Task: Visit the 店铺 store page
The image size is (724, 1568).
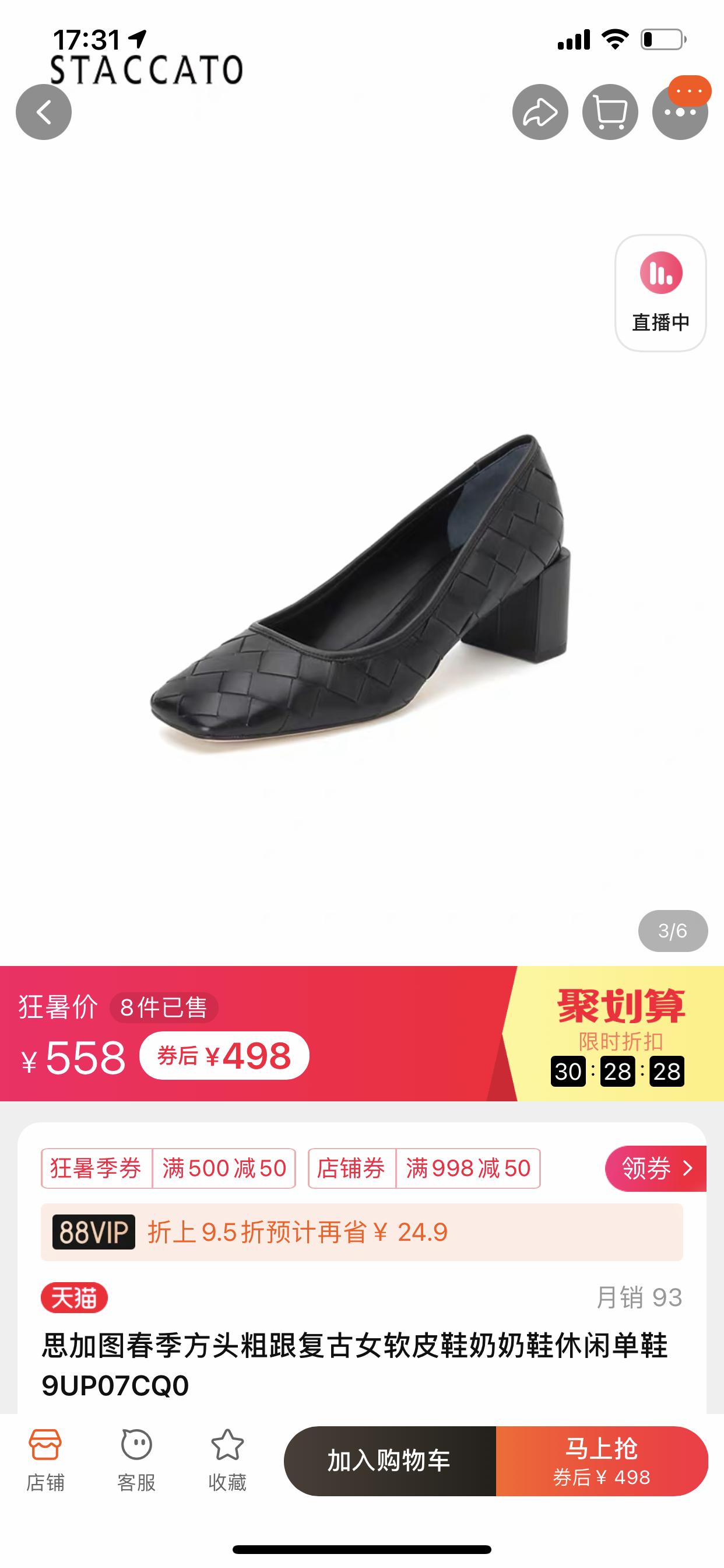Action: tap(45, 1460)
